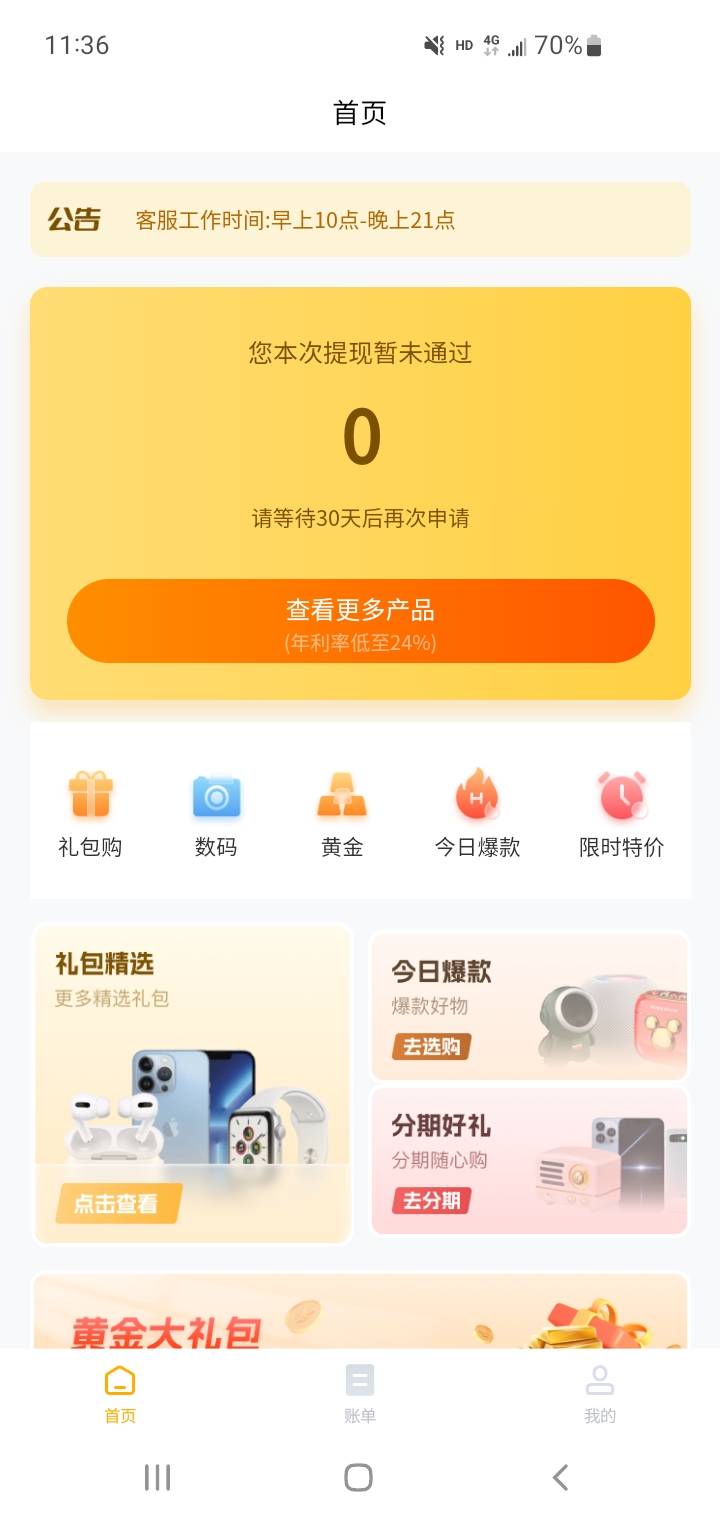The height and width of the screenshot is (1520, 720).
Task: Open the 礼包精选 card
Action: 192,1084
